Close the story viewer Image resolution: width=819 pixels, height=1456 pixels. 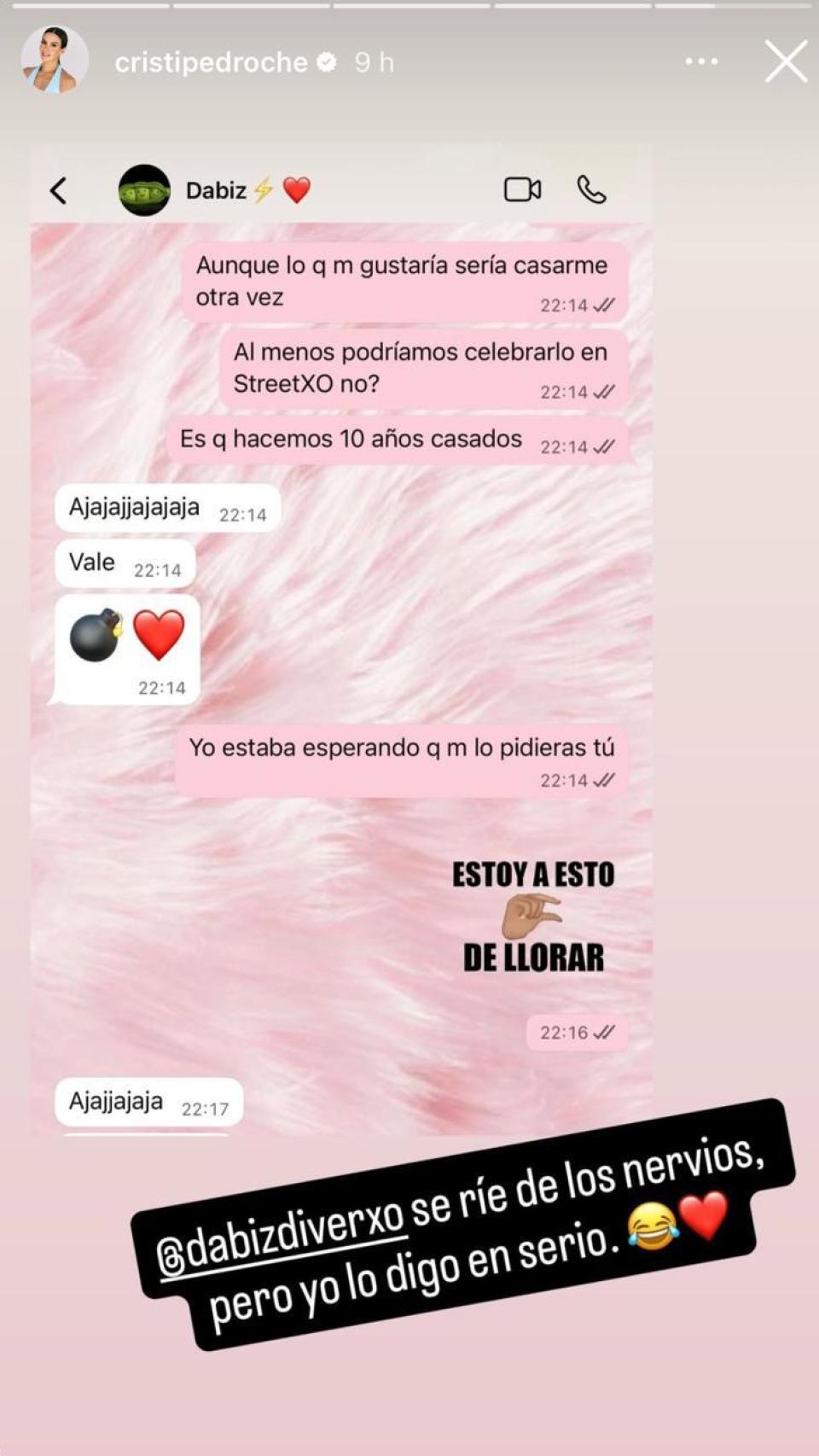click(786, 61)
